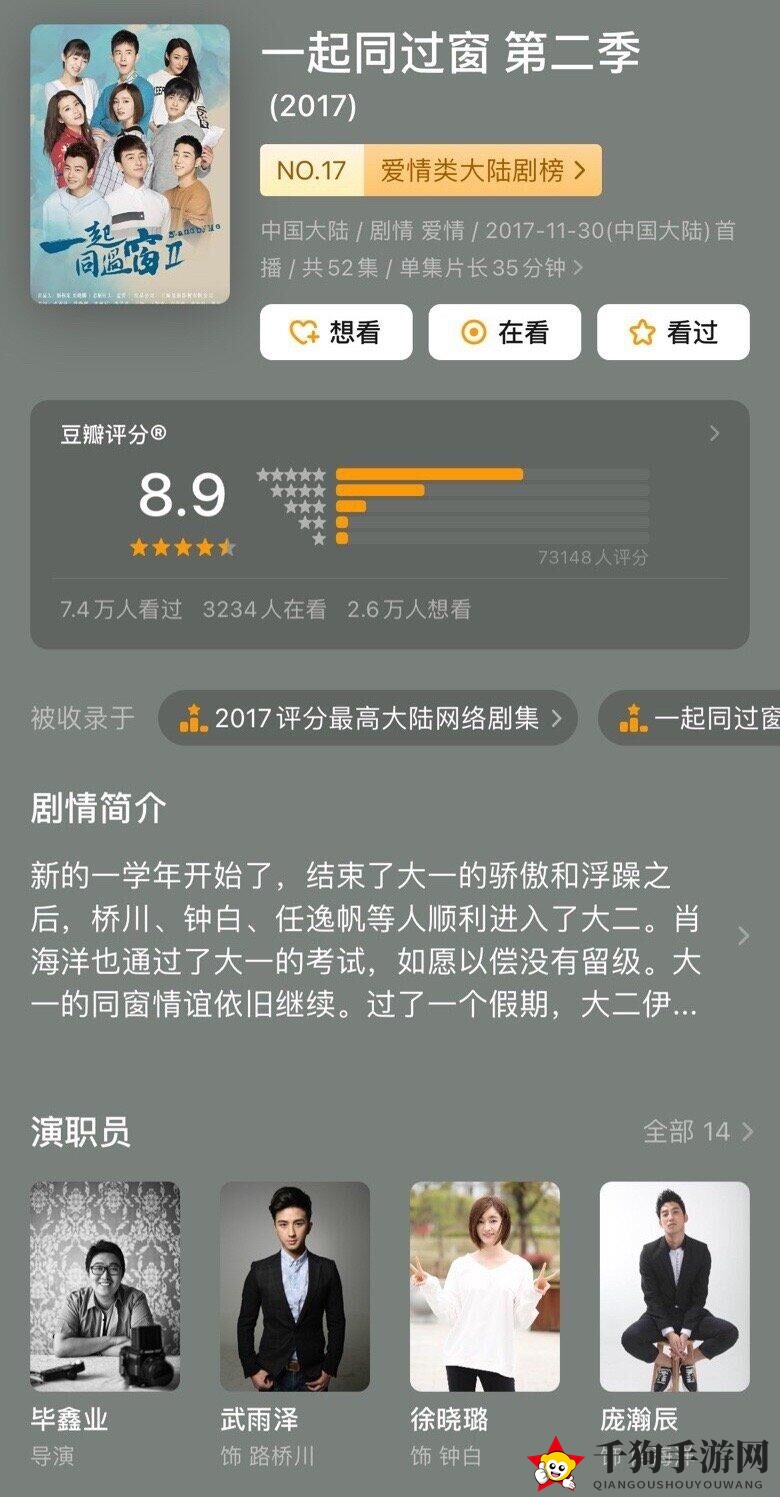The height and width of the screenshot is (1497, 780).
Task: Open NO.17 爱情类大陆剧榜 ranking
Action: coord(431,171)
